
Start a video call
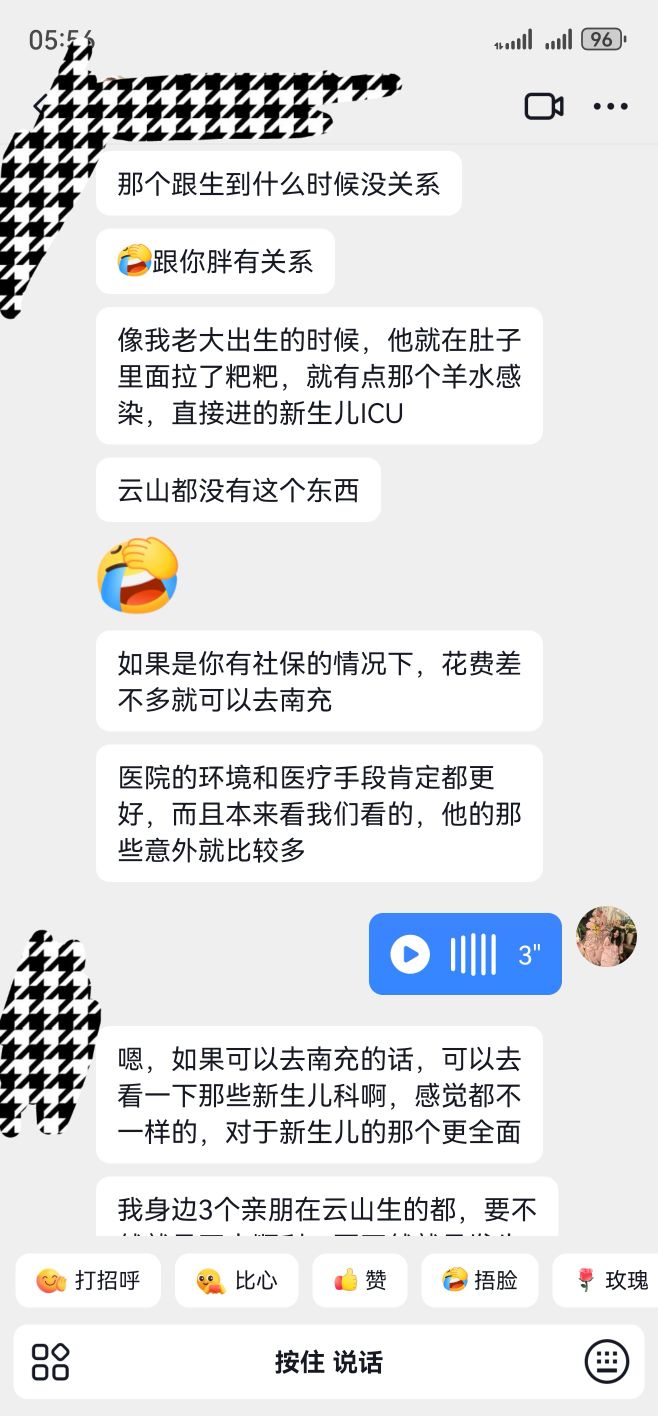[544, 106]
